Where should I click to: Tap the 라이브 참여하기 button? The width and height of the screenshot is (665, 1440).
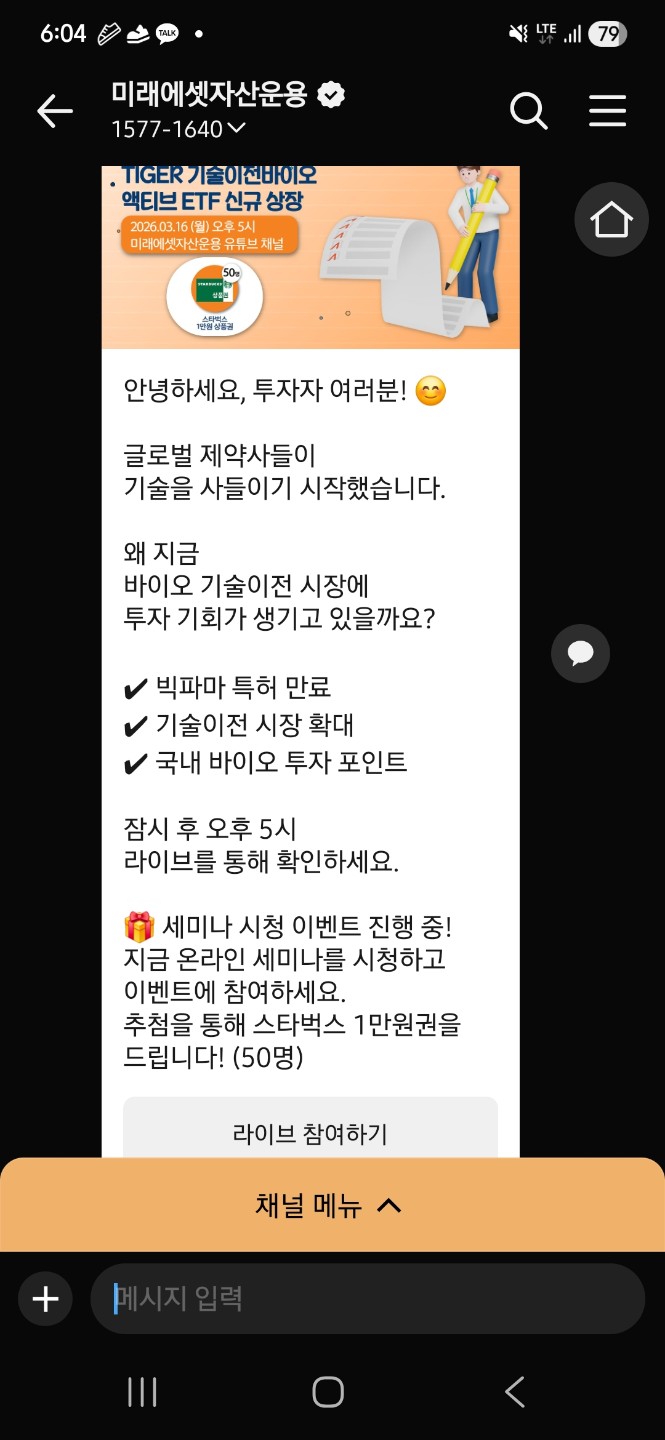coord(310,1133)
